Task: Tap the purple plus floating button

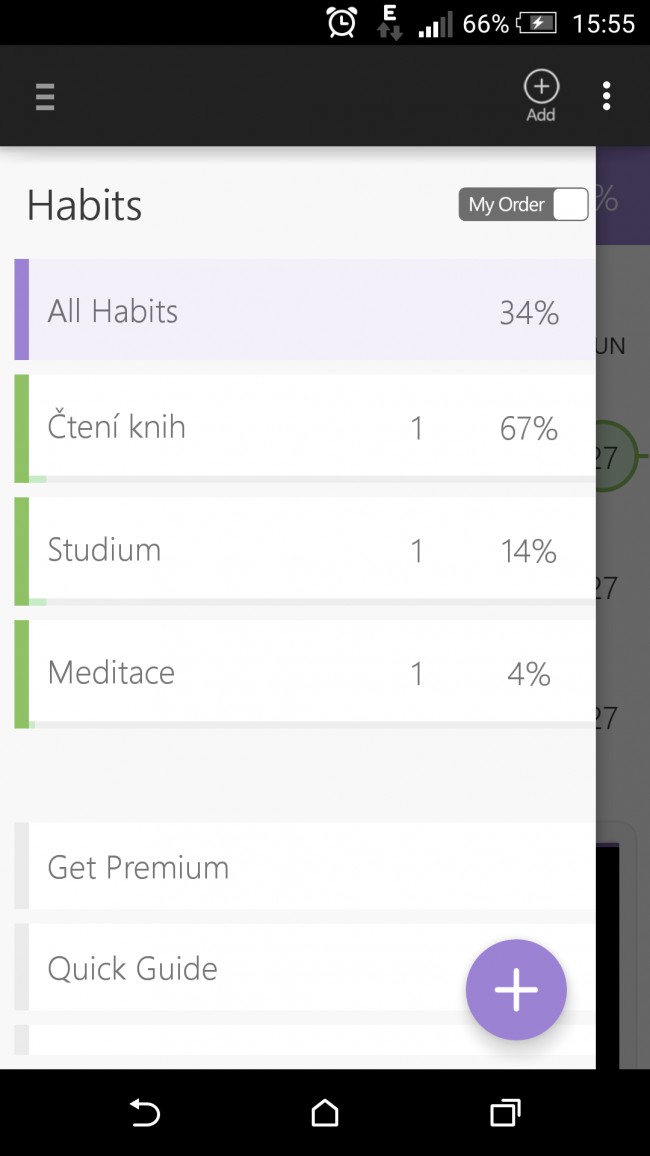Action: [x=516, y=989]
